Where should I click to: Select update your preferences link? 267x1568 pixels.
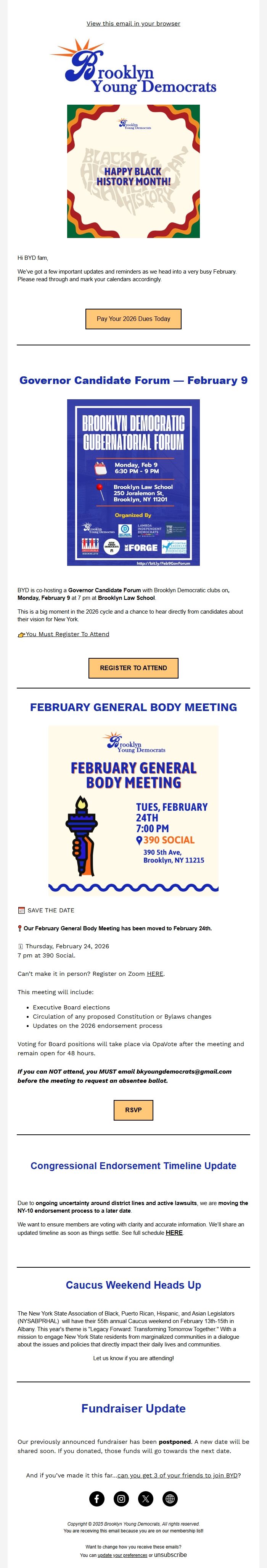point(122,1555)
